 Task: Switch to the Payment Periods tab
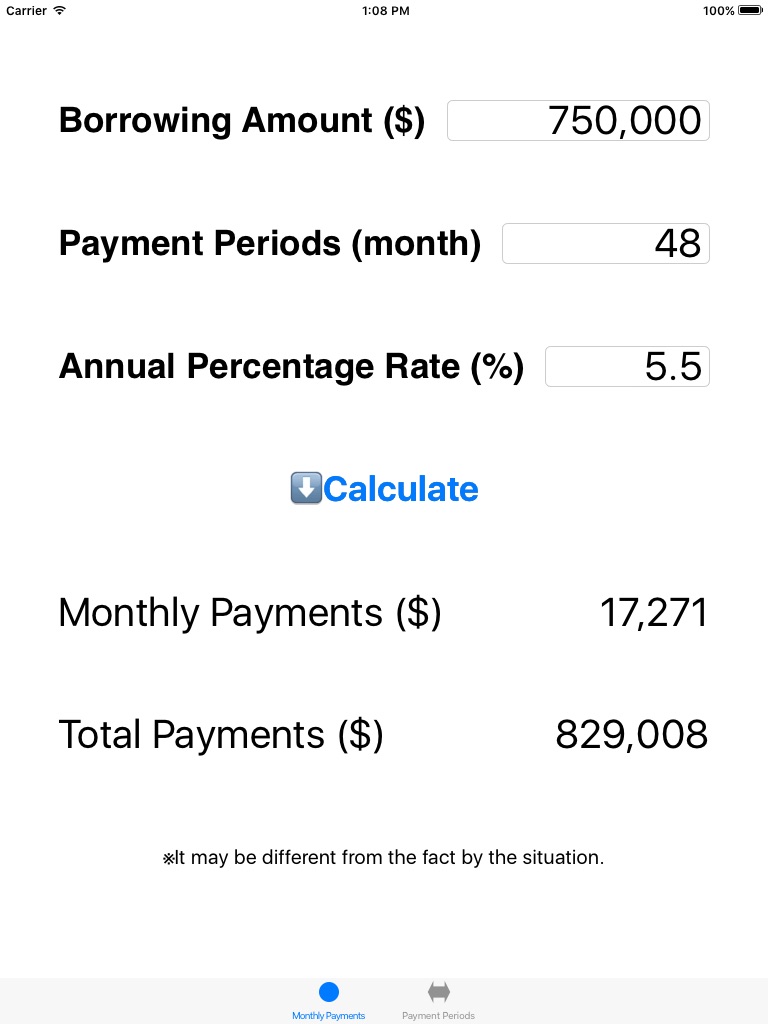click(x=438, y=1000)
